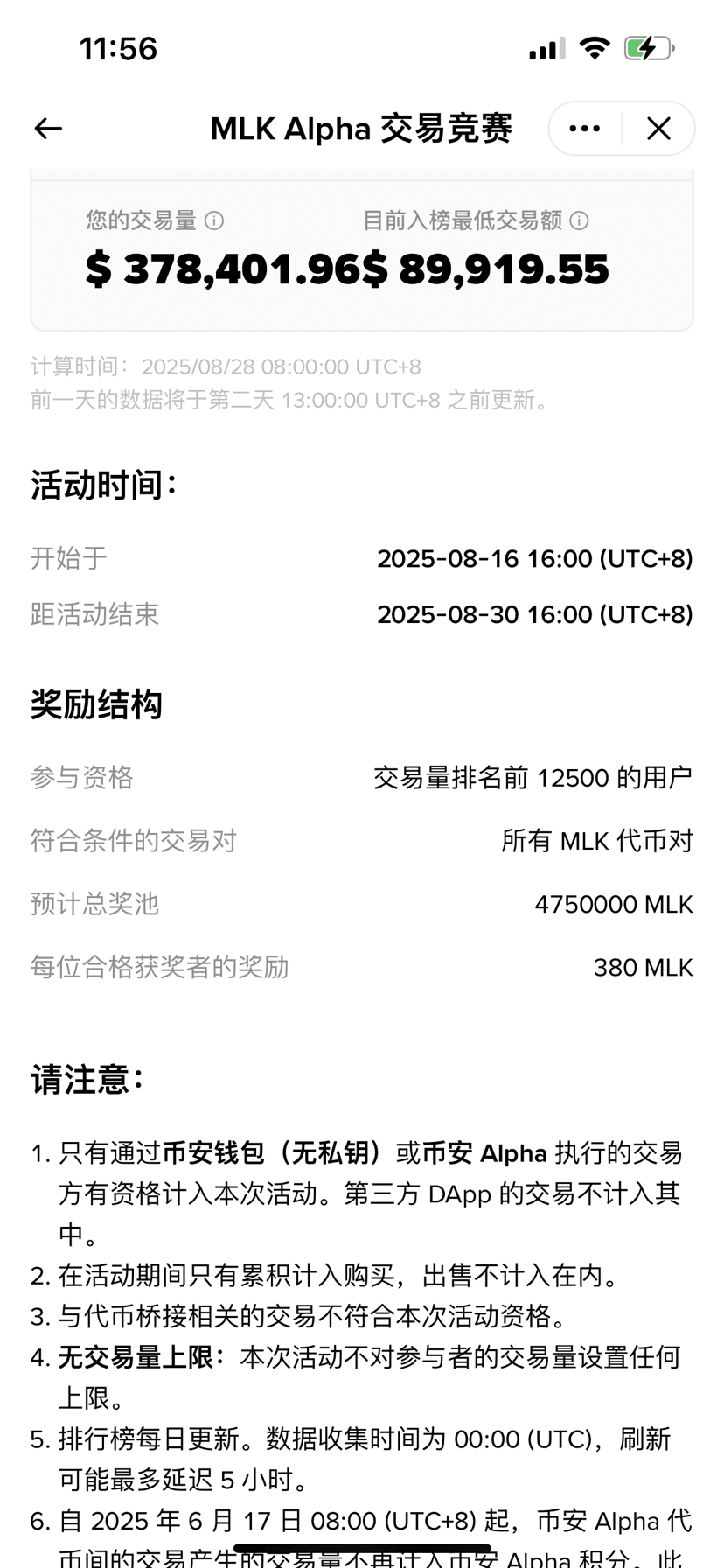The image size is (724, 1568).
Task: Tap the info icon beside 您的交易量
Action: pyautogui.click(x=214, y=220)
